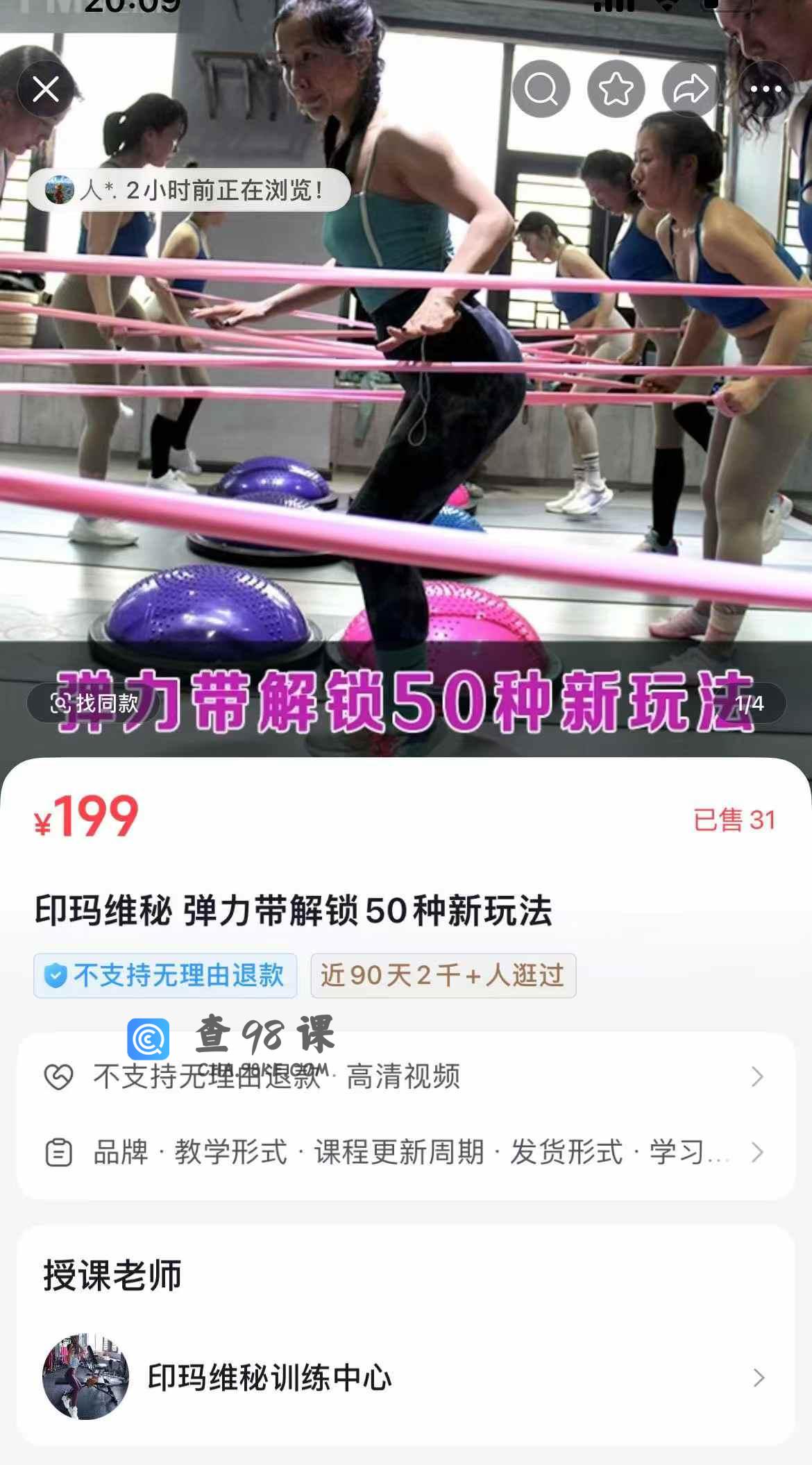This screenshot has width=812, height=1465.
Task: Open the search icon
Action: pos(541,89)
